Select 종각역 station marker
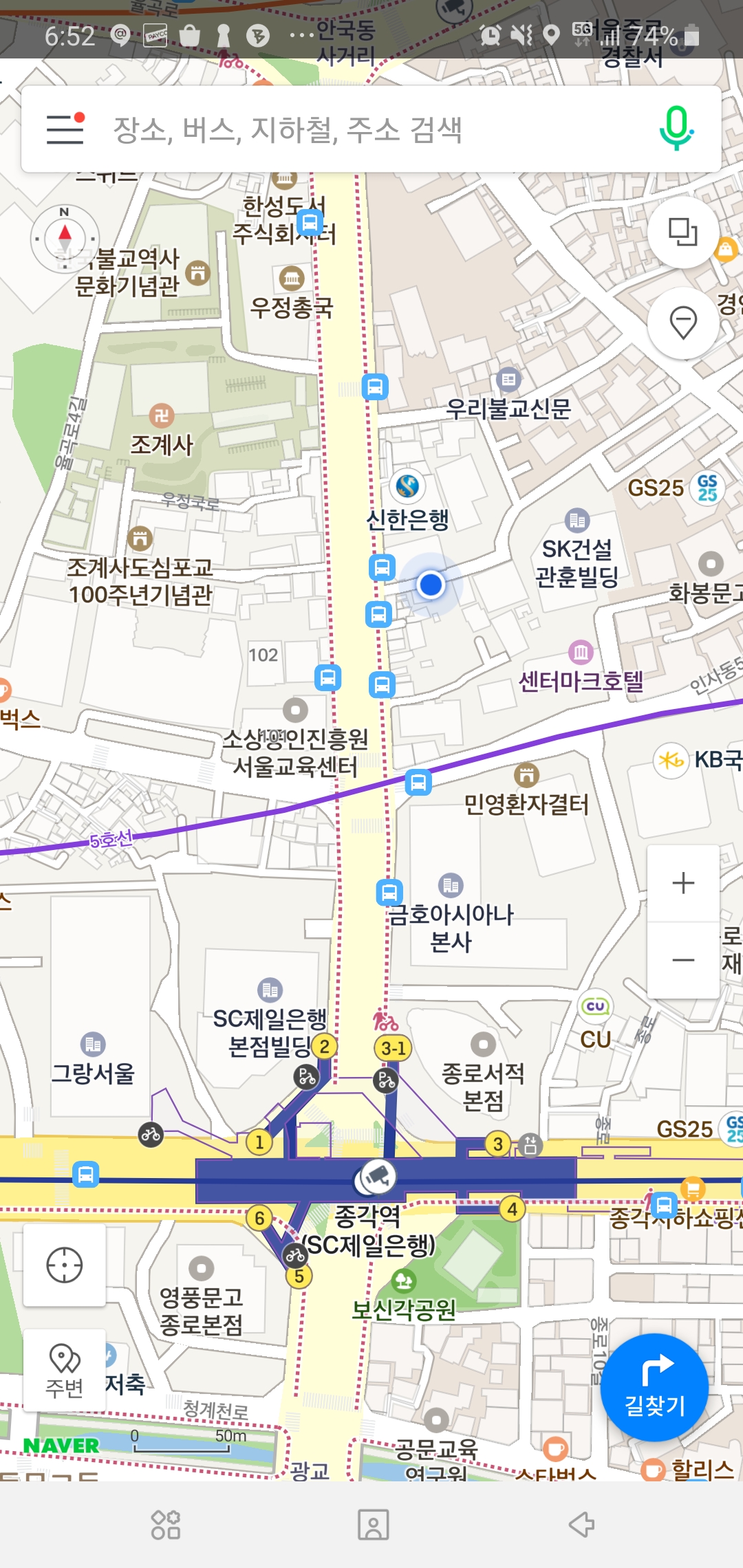 376,1177
